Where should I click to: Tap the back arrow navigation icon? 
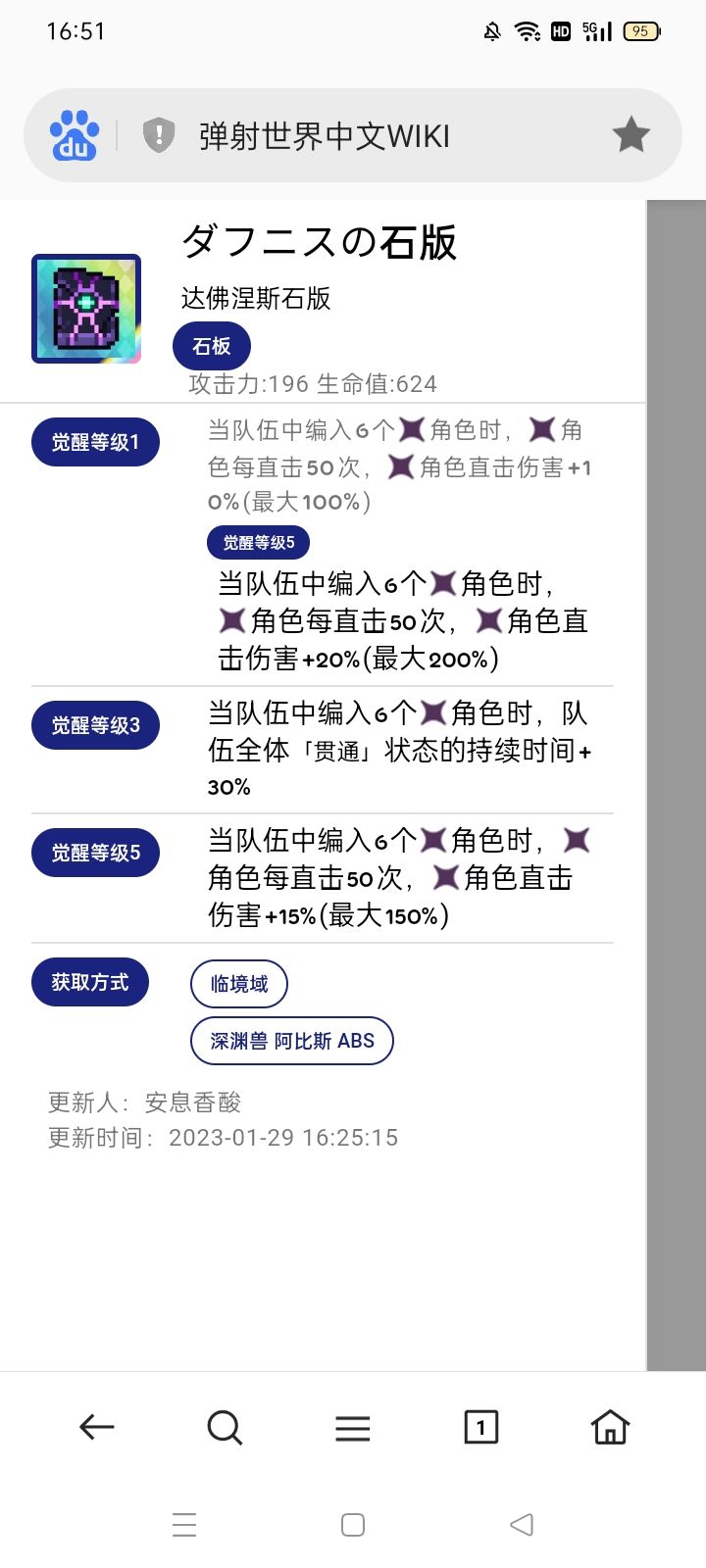pyautogui.click(x=97, y=1428)
